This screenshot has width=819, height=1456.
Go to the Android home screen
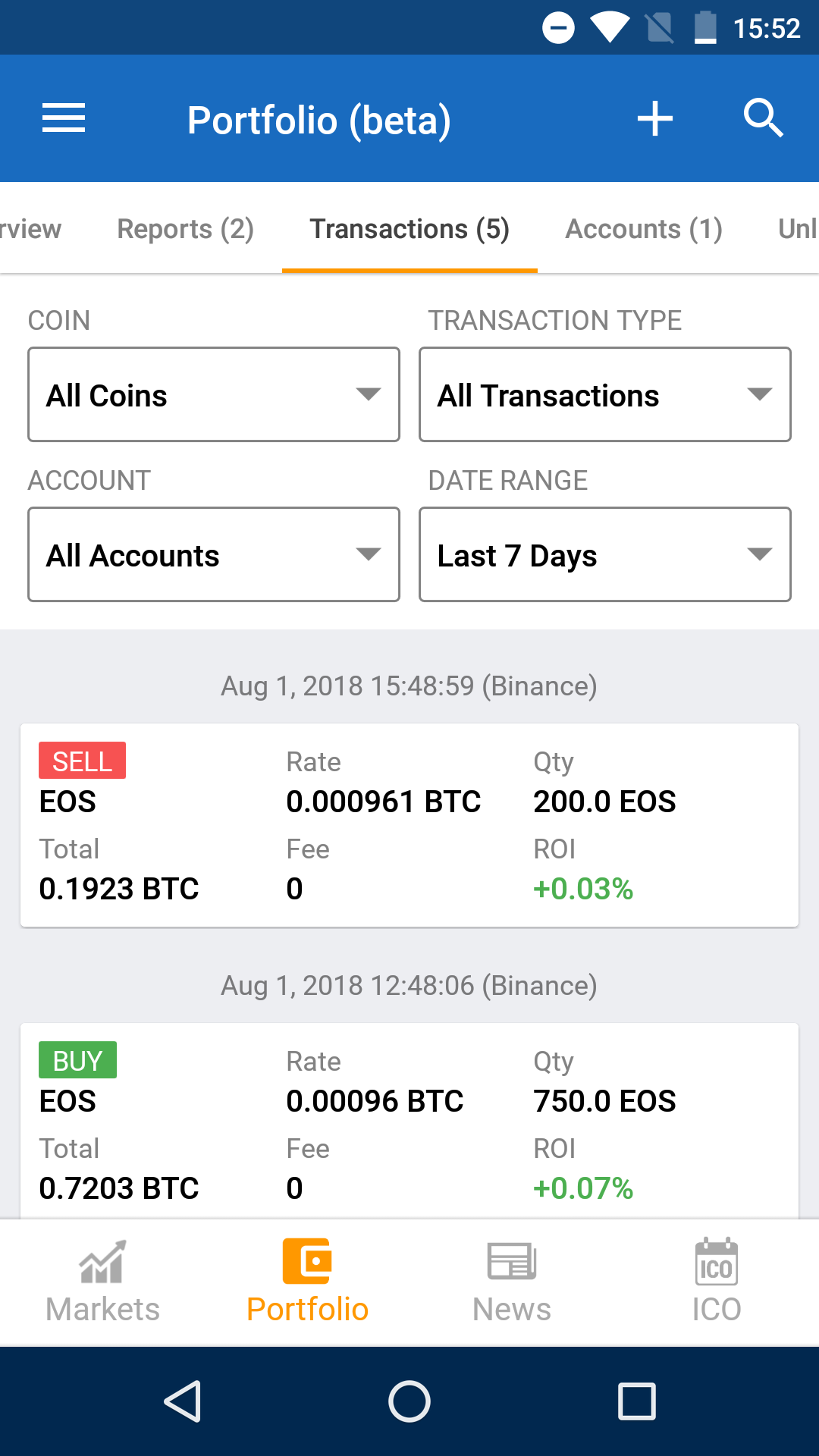click(x=409, y=1401)
